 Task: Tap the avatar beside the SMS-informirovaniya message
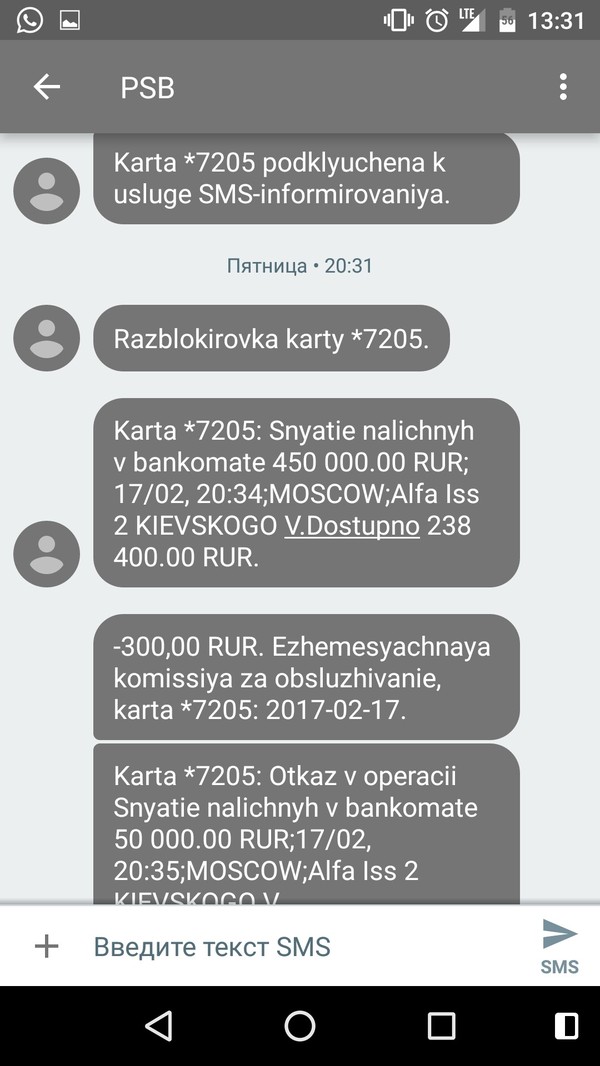(x=46, y=190)
